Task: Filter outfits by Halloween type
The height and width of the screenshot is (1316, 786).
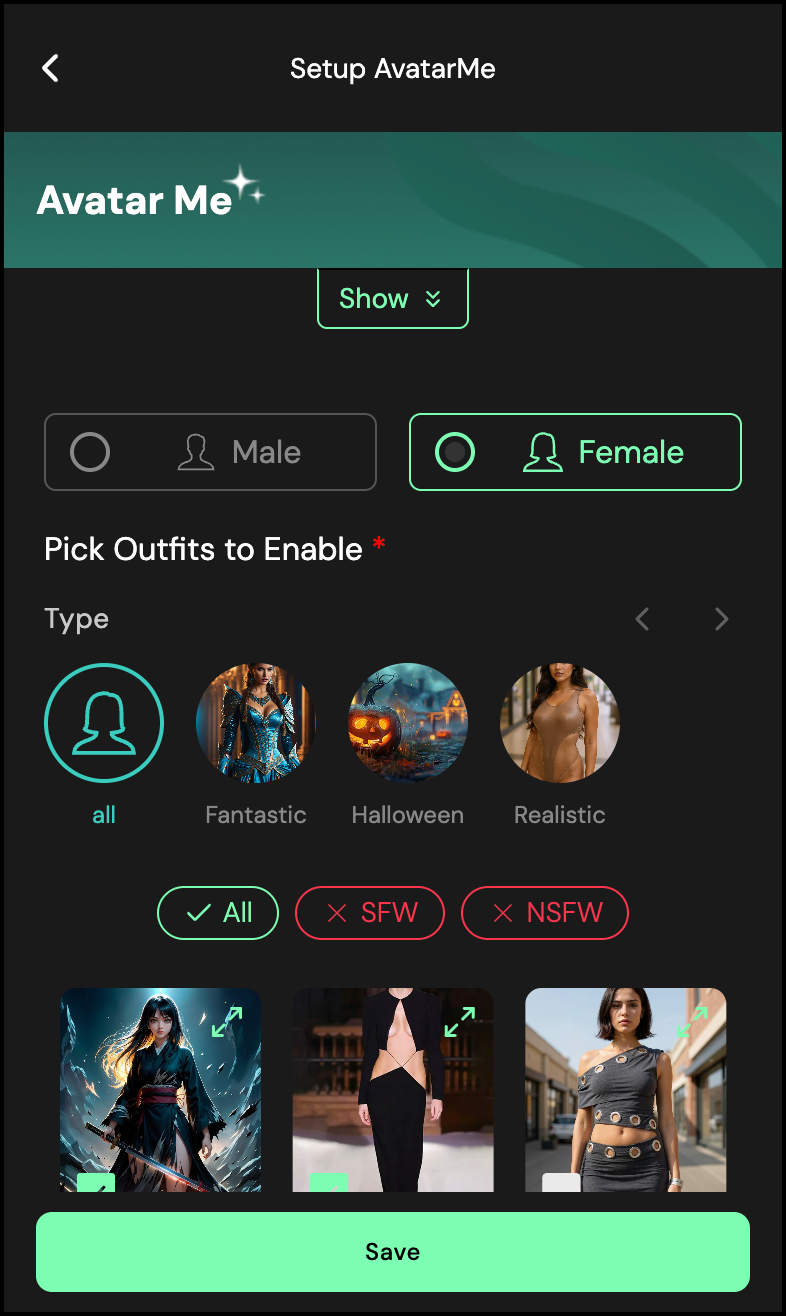Action: pyautogui.click(x=408, y=723)
